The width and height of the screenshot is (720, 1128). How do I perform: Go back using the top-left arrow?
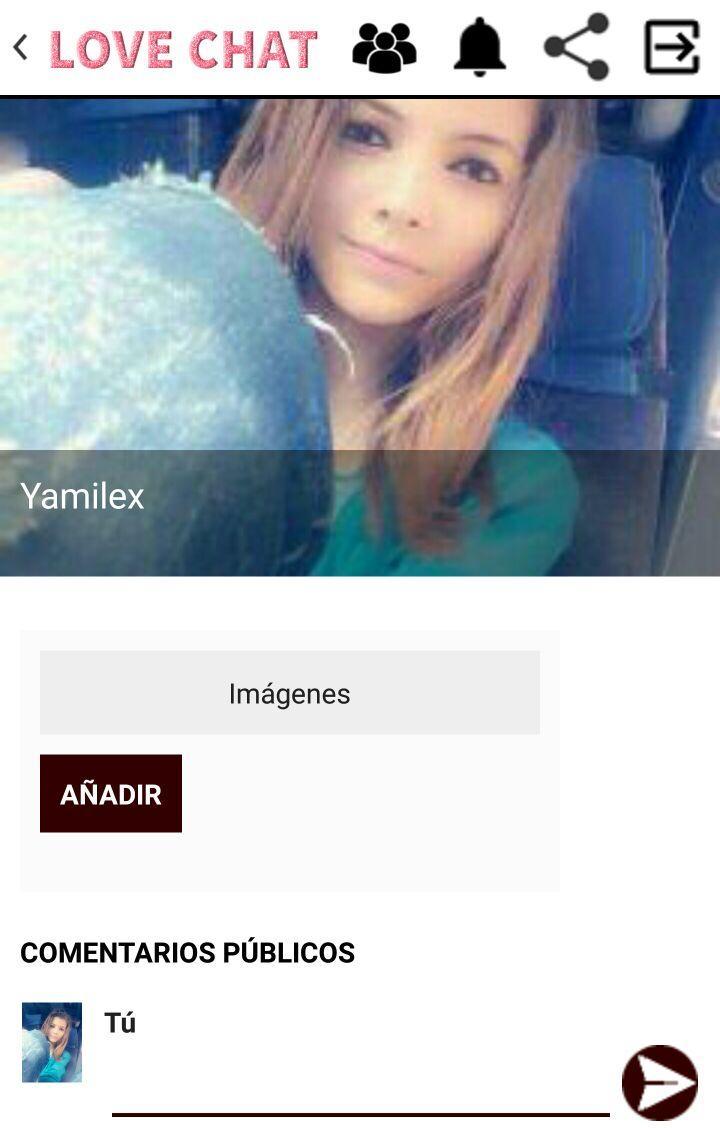20,47
